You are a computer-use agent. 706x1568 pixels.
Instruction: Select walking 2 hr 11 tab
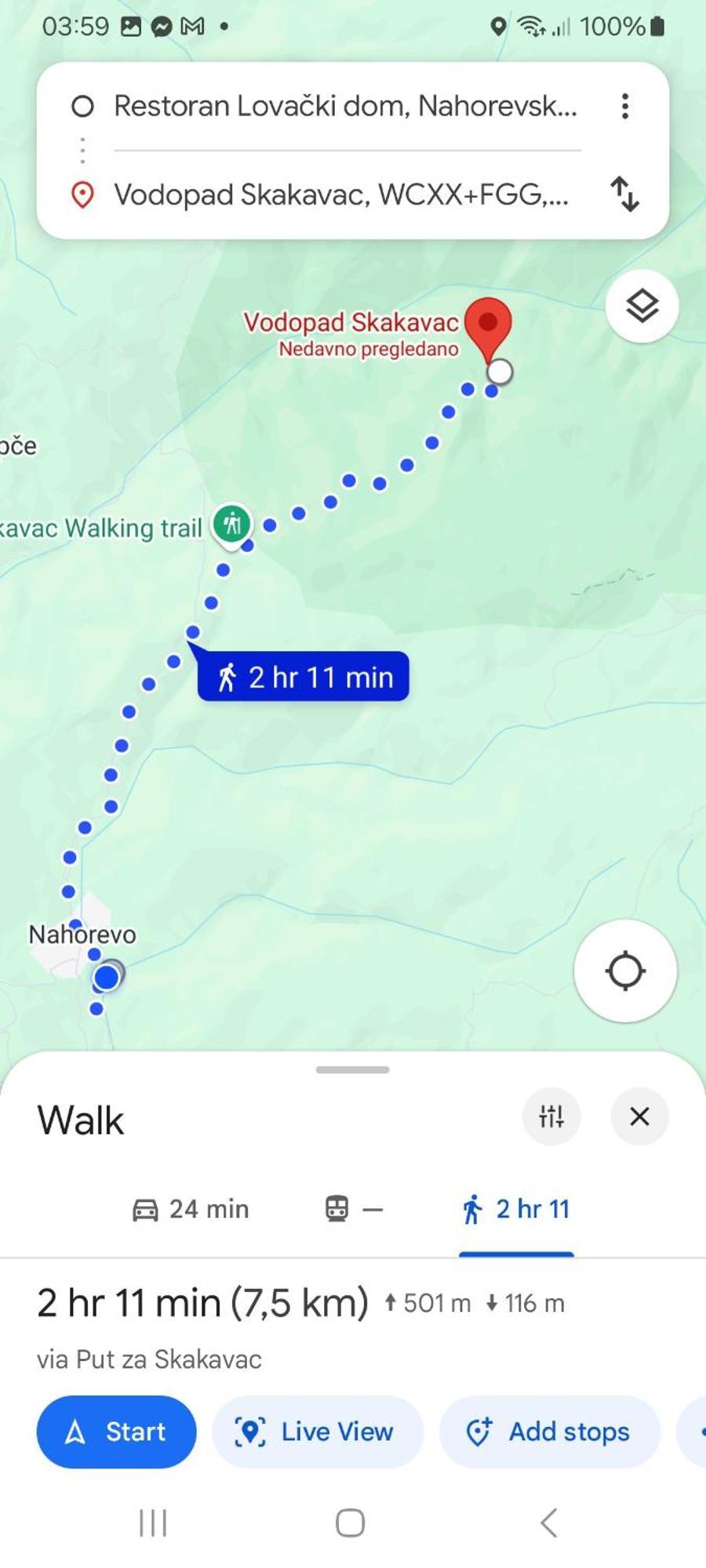516,1209
